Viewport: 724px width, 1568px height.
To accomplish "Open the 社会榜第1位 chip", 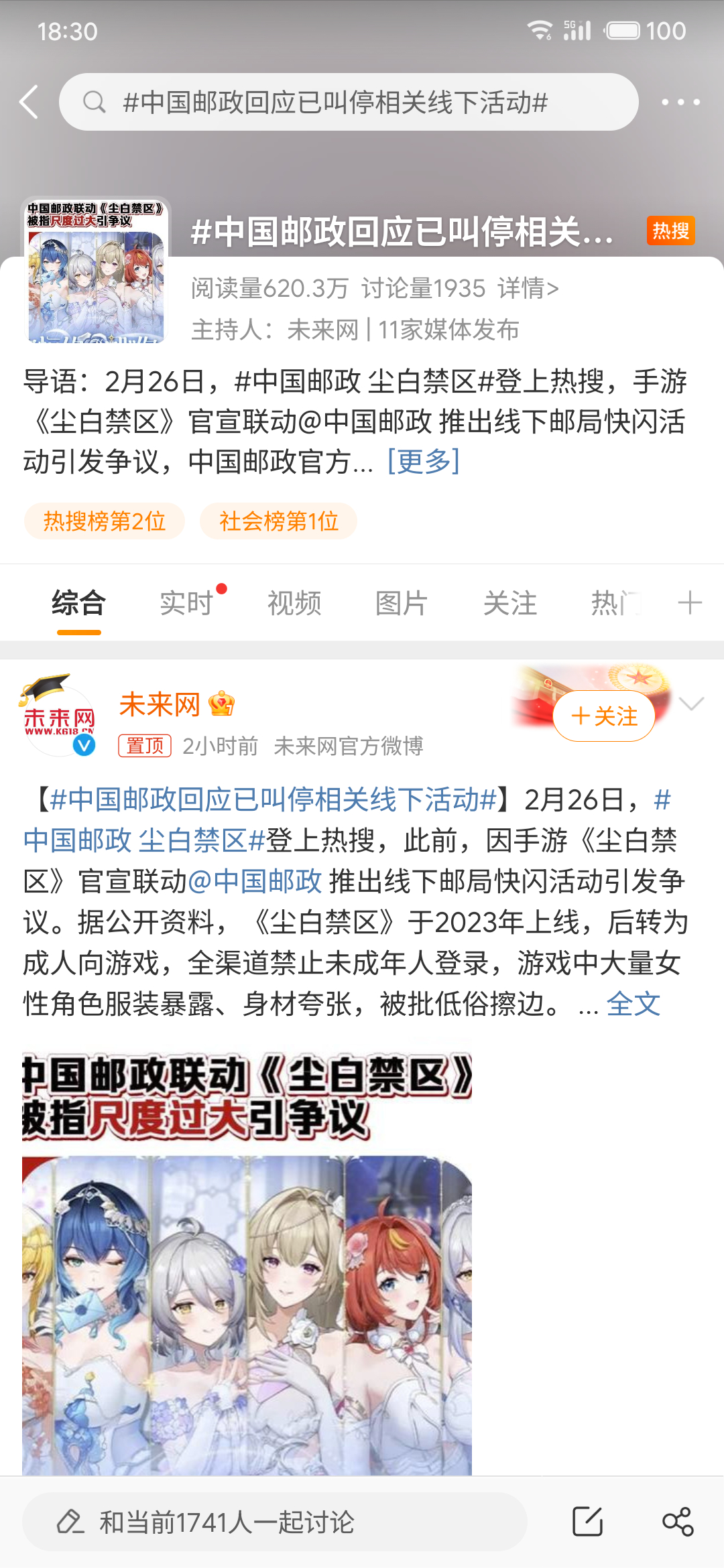I will click(x=278, y=521).
